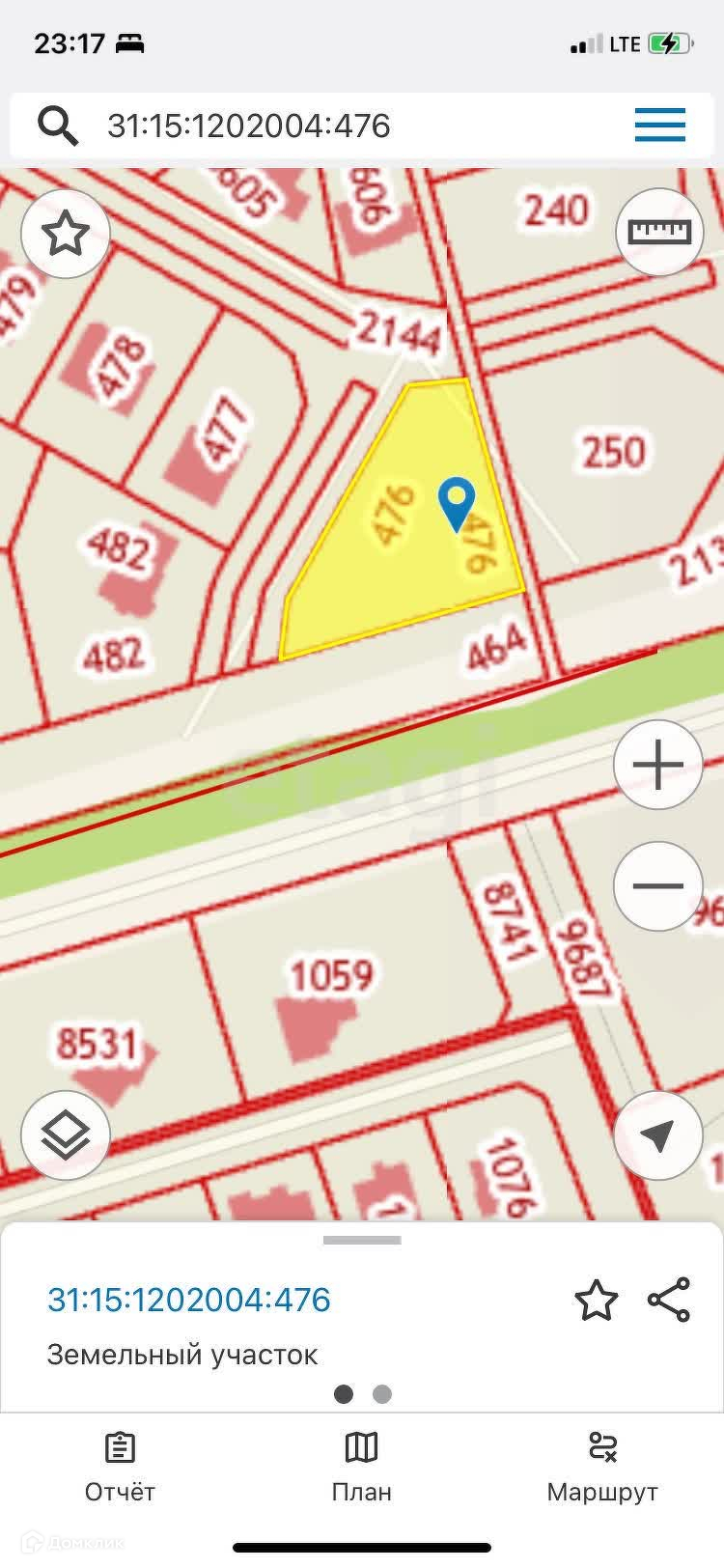Open the ruler measurement tool

click(x=660, y=233)
